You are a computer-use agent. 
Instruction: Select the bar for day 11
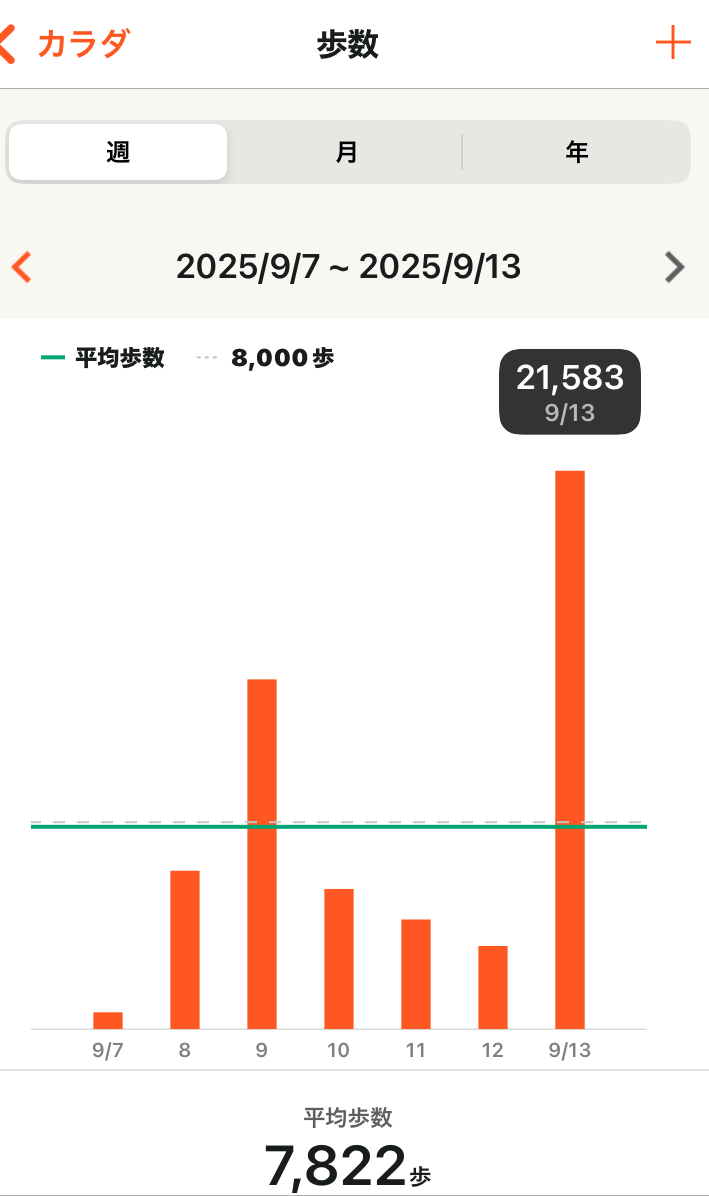pos(415,974)
